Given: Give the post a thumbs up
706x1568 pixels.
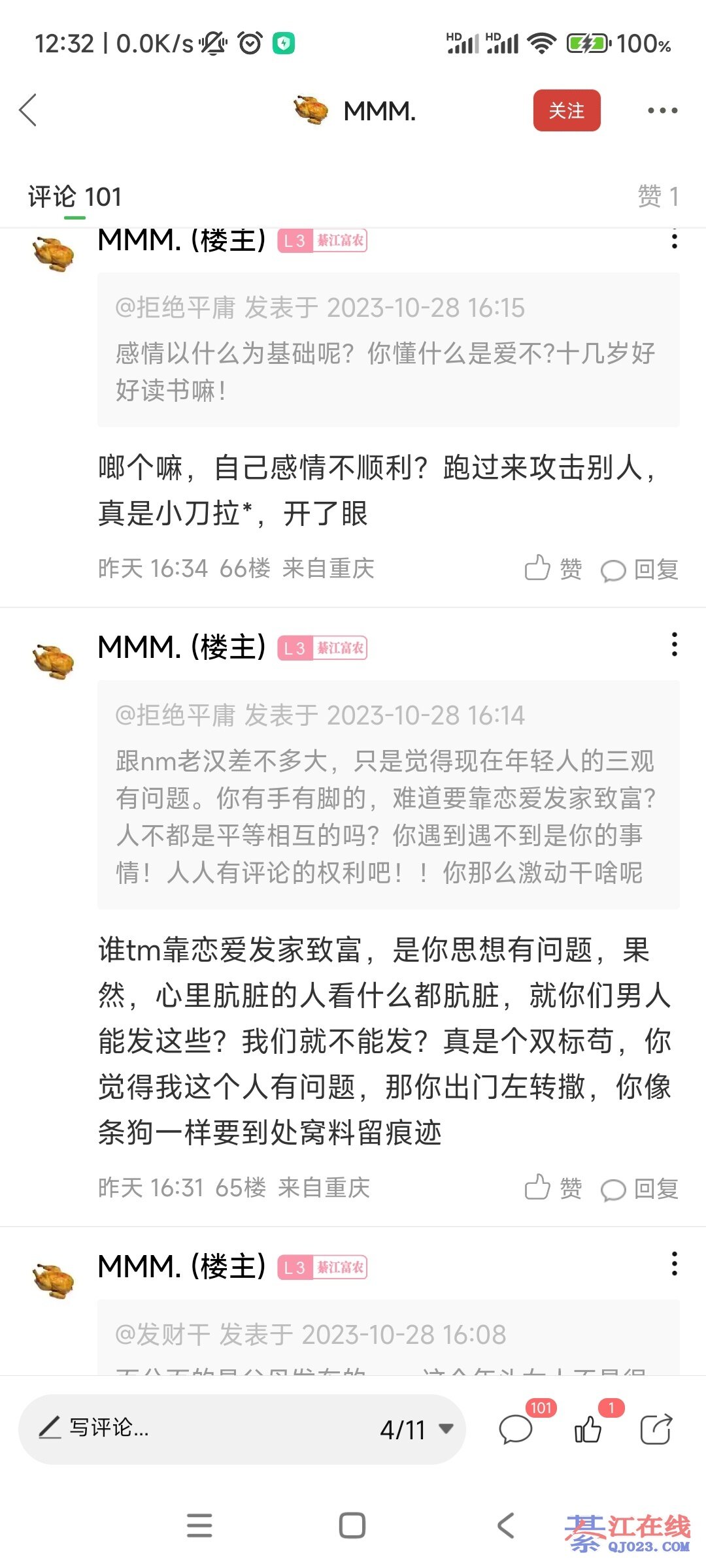Looking at the screenshot, I should point(588,1429).
